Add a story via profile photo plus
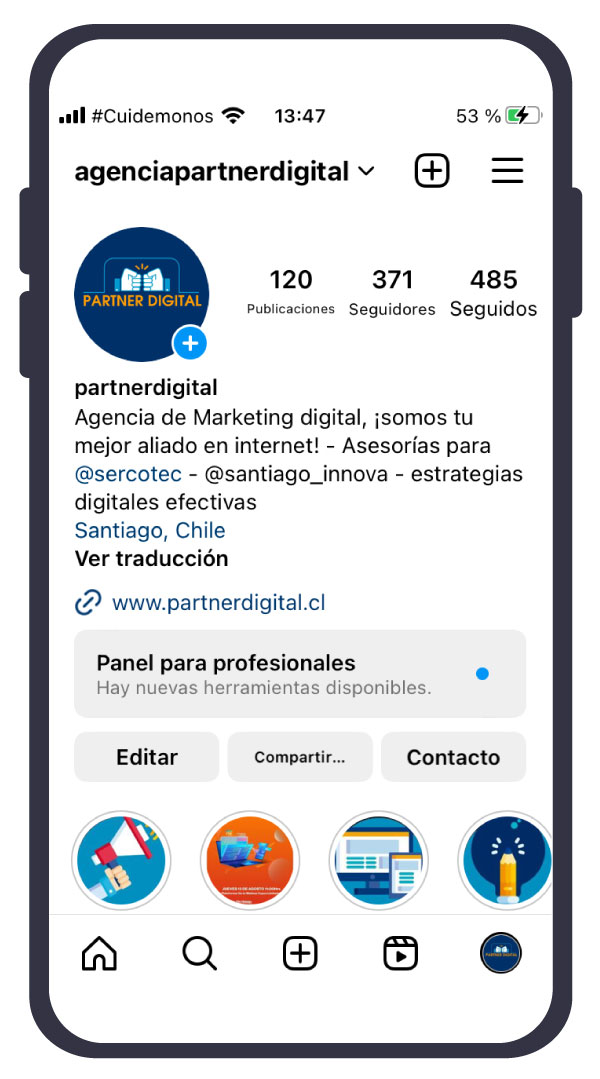The width and height of the screenshot is (600, 1079). pyautogui.click(x=190, y=344)
